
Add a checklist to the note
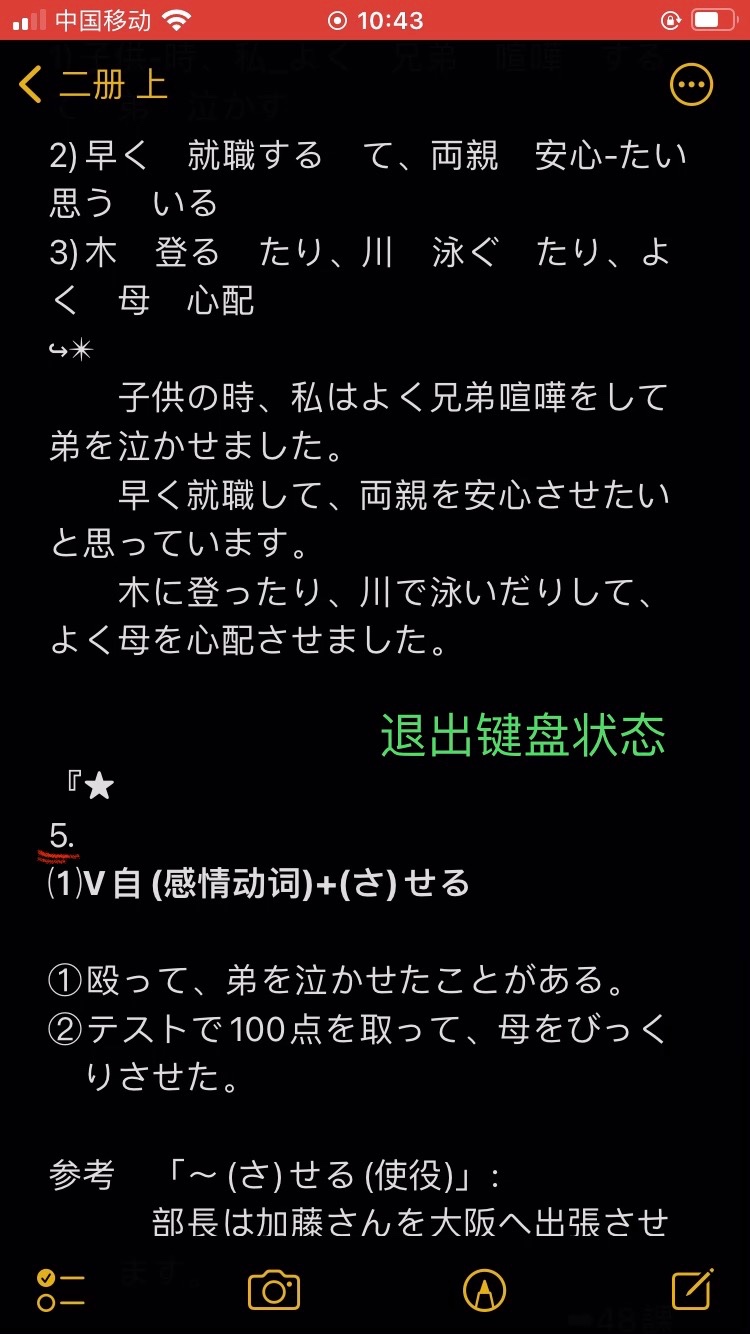(x=60, y=1290)
